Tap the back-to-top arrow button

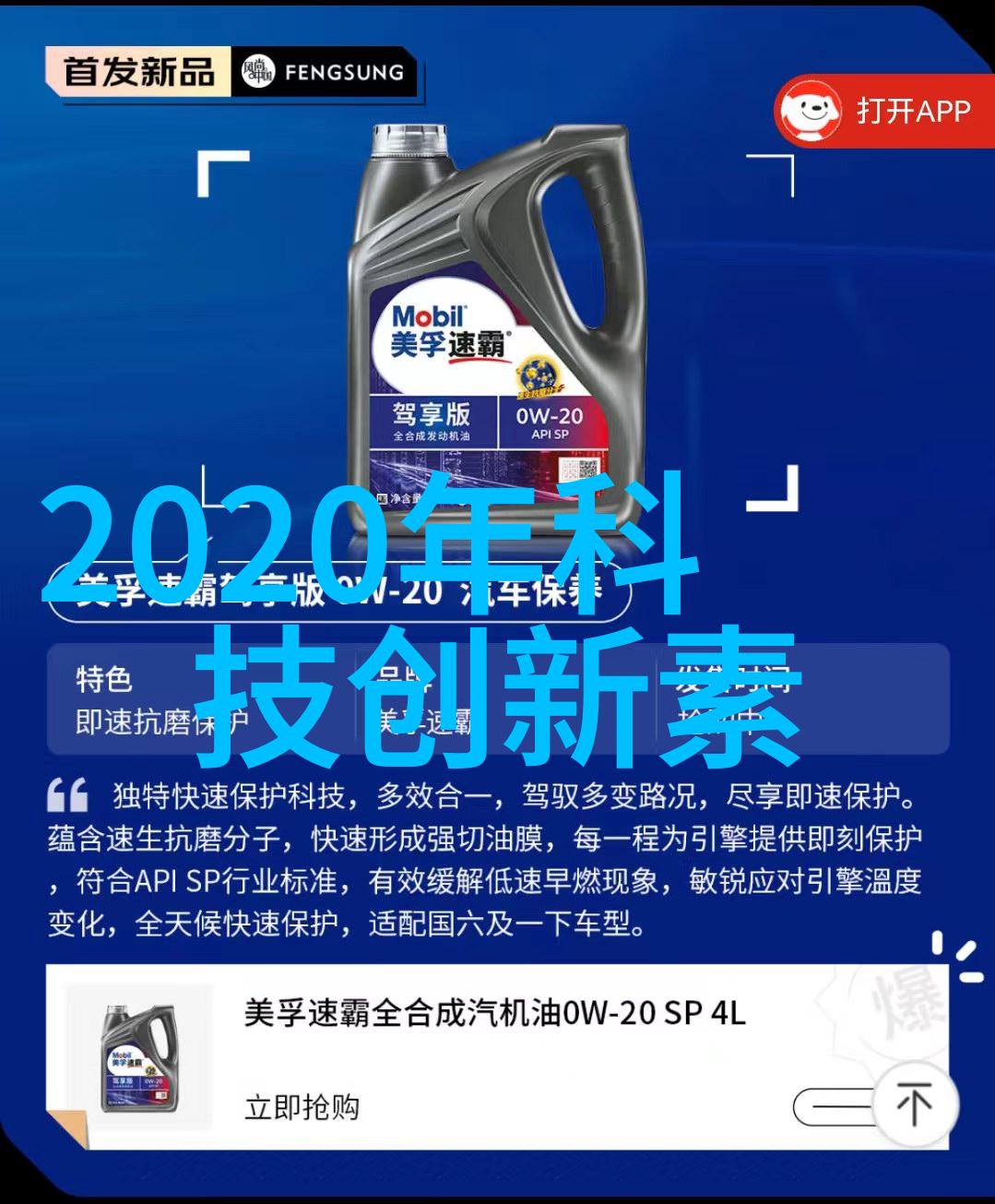point(914,1104)
